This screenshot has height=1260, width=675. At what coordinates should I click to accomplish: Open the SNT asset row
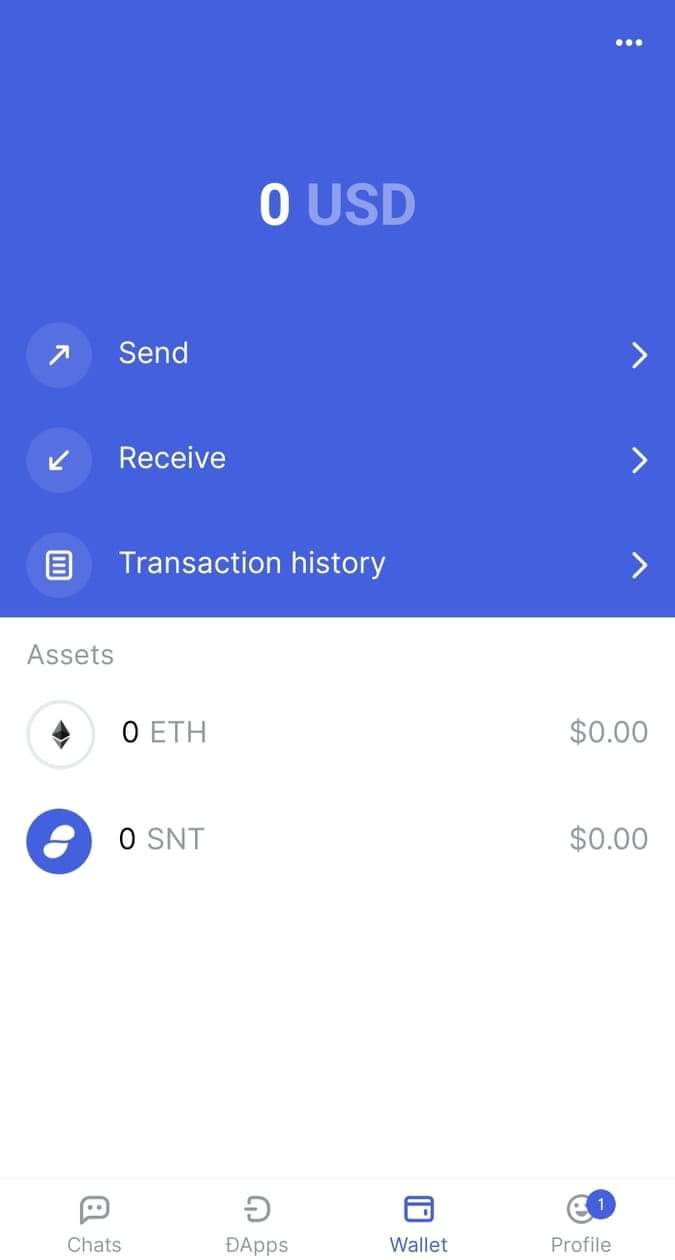[337, 839]
